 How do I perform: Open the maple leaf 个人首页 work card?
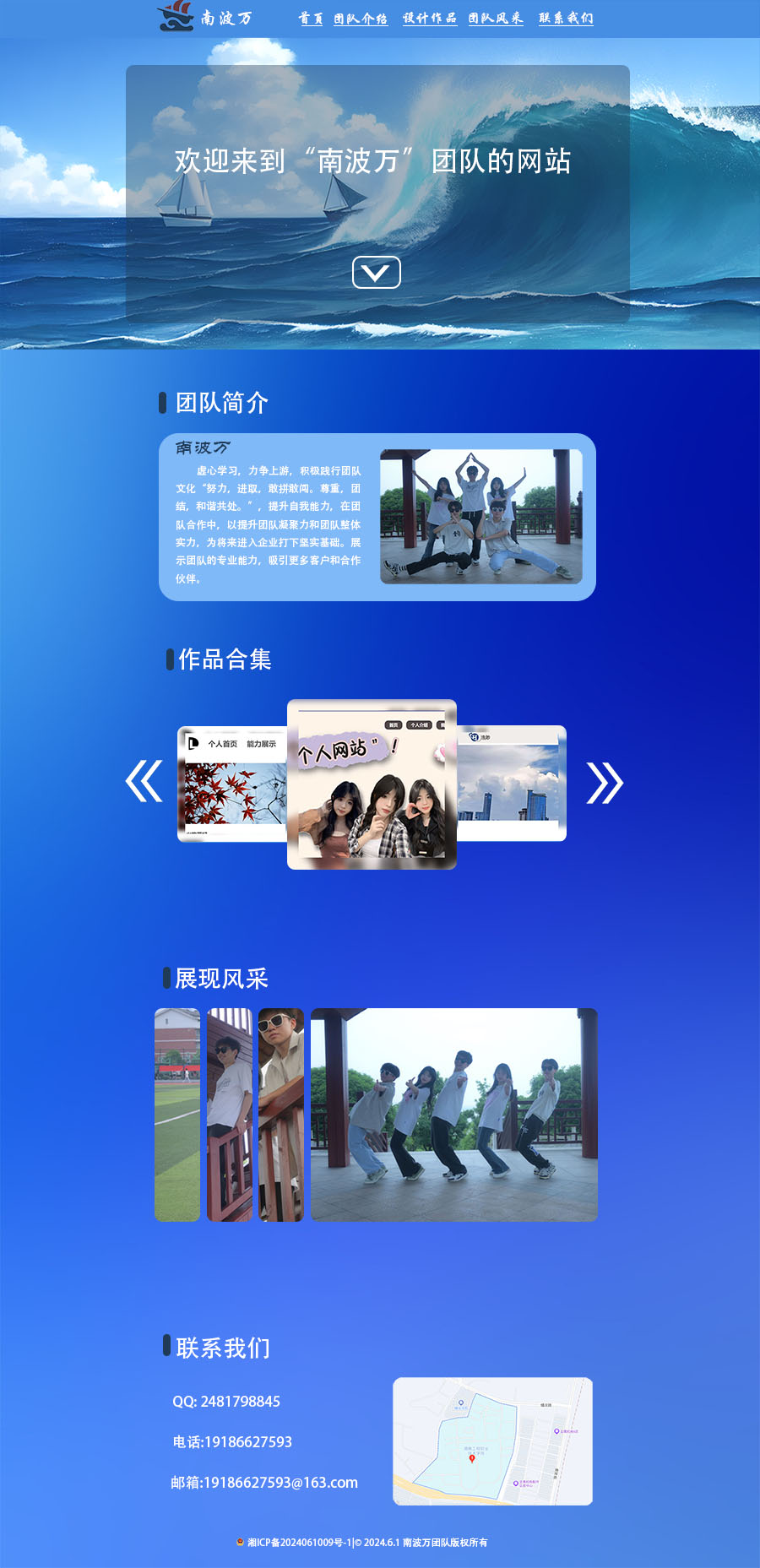(x=231, y=784)
